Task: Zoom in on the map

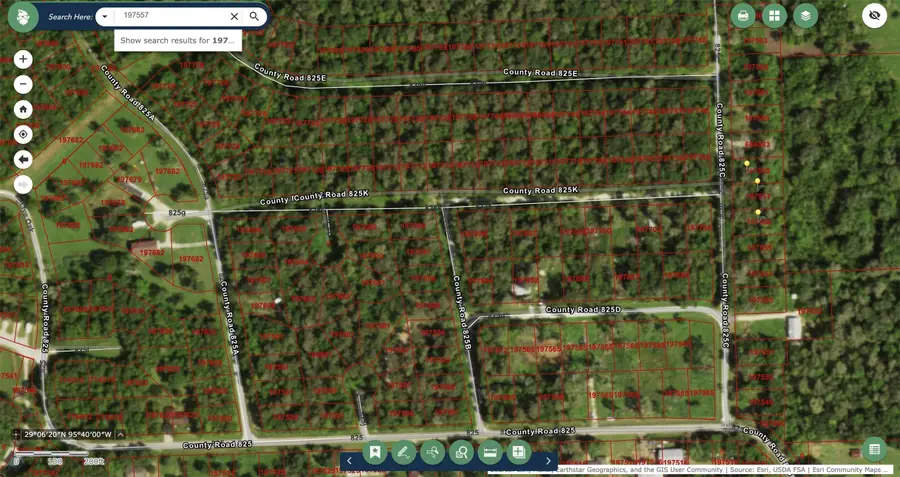Action: coord(23,60)
